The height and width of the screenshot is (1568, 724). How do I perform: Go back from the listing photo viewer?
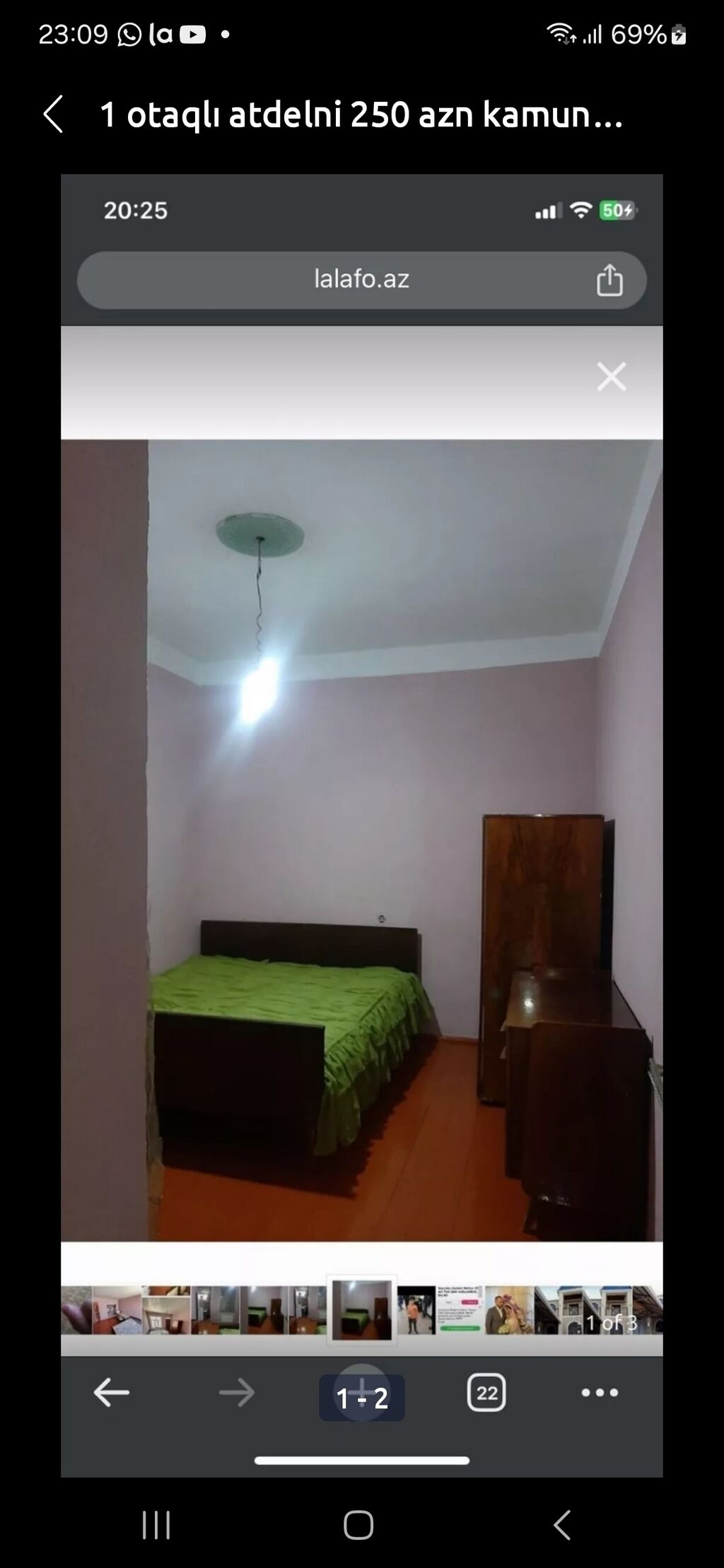[54, 114]
